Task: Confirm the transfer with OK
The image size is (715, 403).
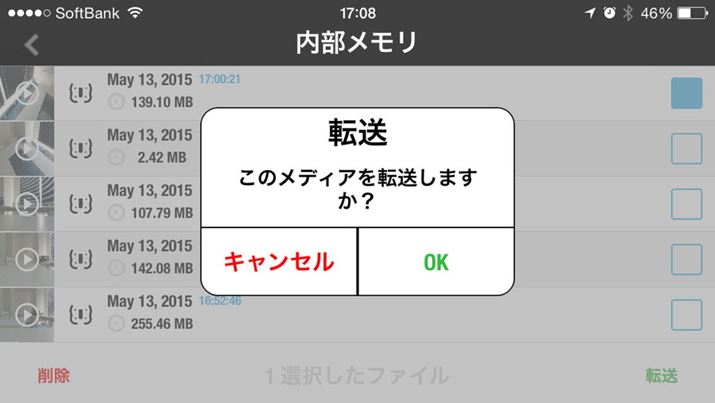Action: 436,262
